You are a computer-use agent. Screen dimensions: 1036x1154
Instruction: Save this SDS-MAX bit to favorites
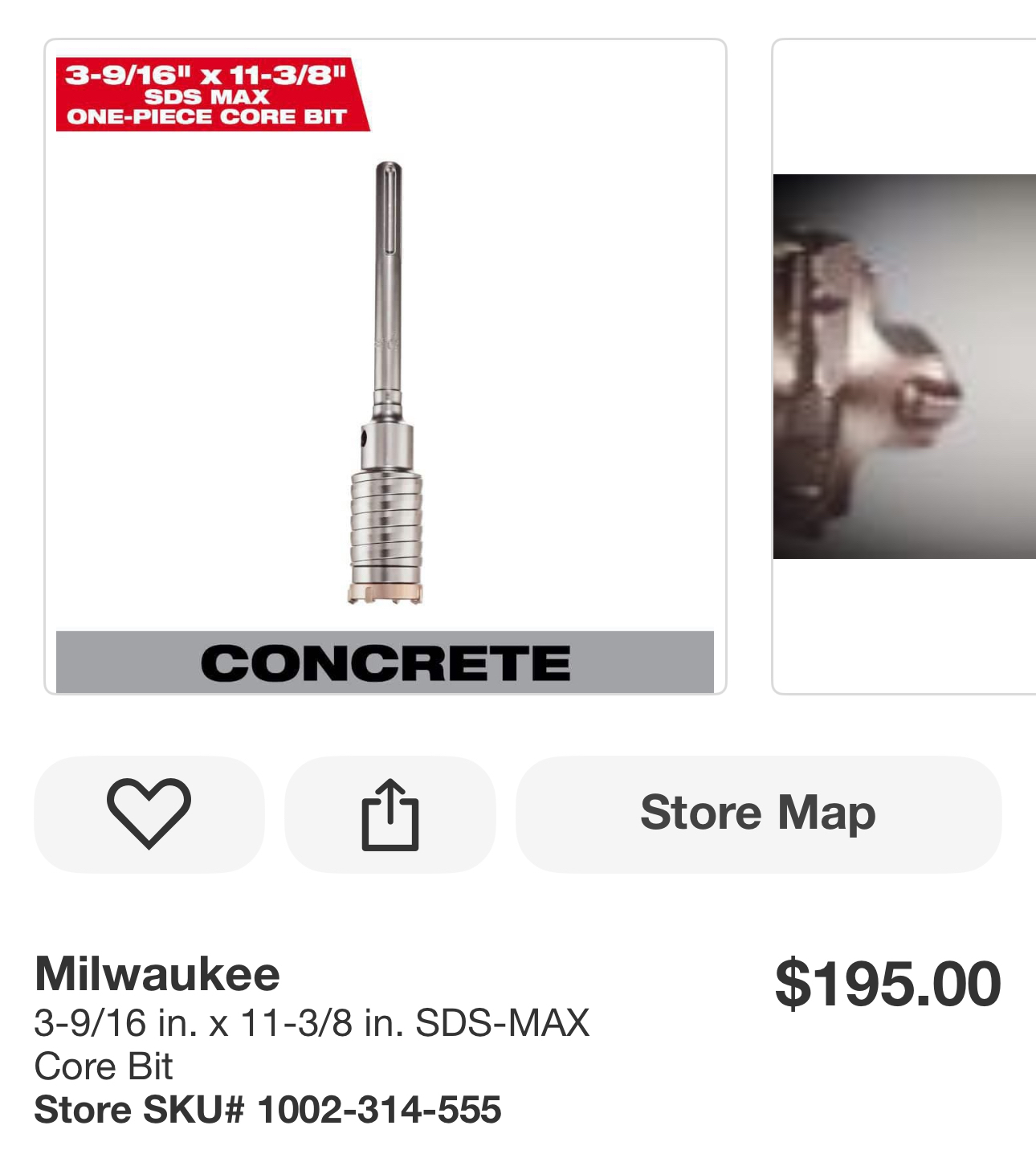coord(151,814)
